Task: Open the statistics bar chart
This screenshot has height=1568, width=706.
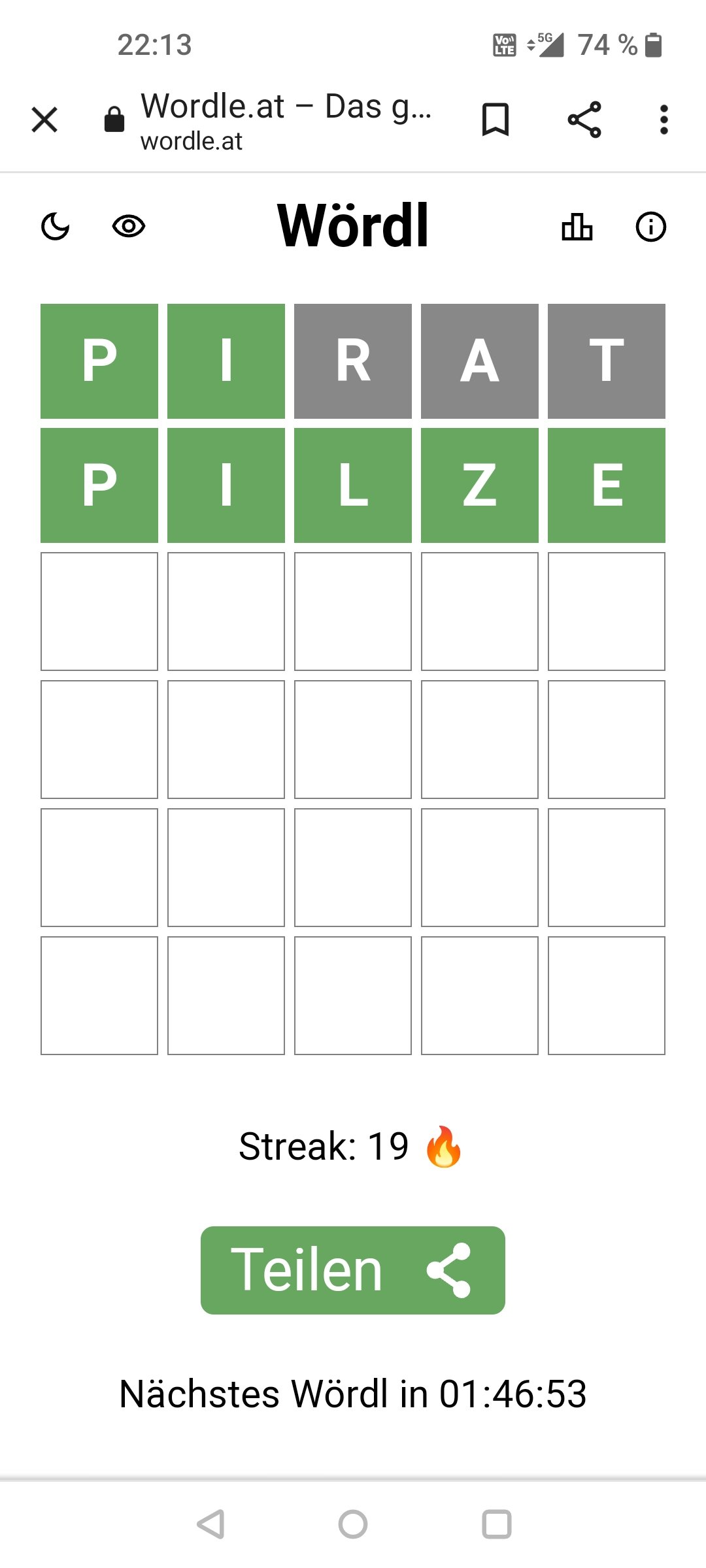Action: pyautogui.click(x=577, y=227)
